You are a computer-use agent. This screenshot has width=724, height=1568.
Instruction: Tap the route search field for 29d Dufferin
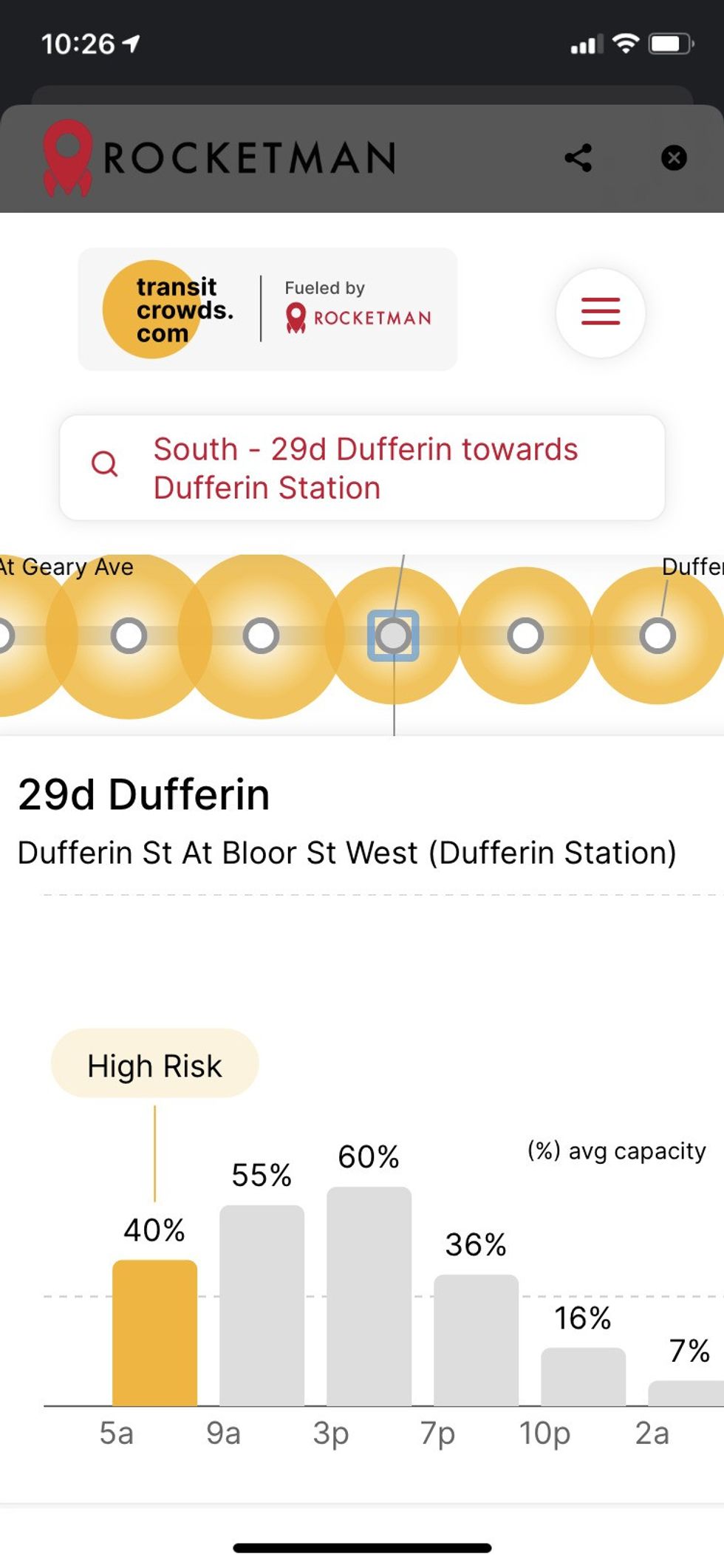(x=362, y=468)
